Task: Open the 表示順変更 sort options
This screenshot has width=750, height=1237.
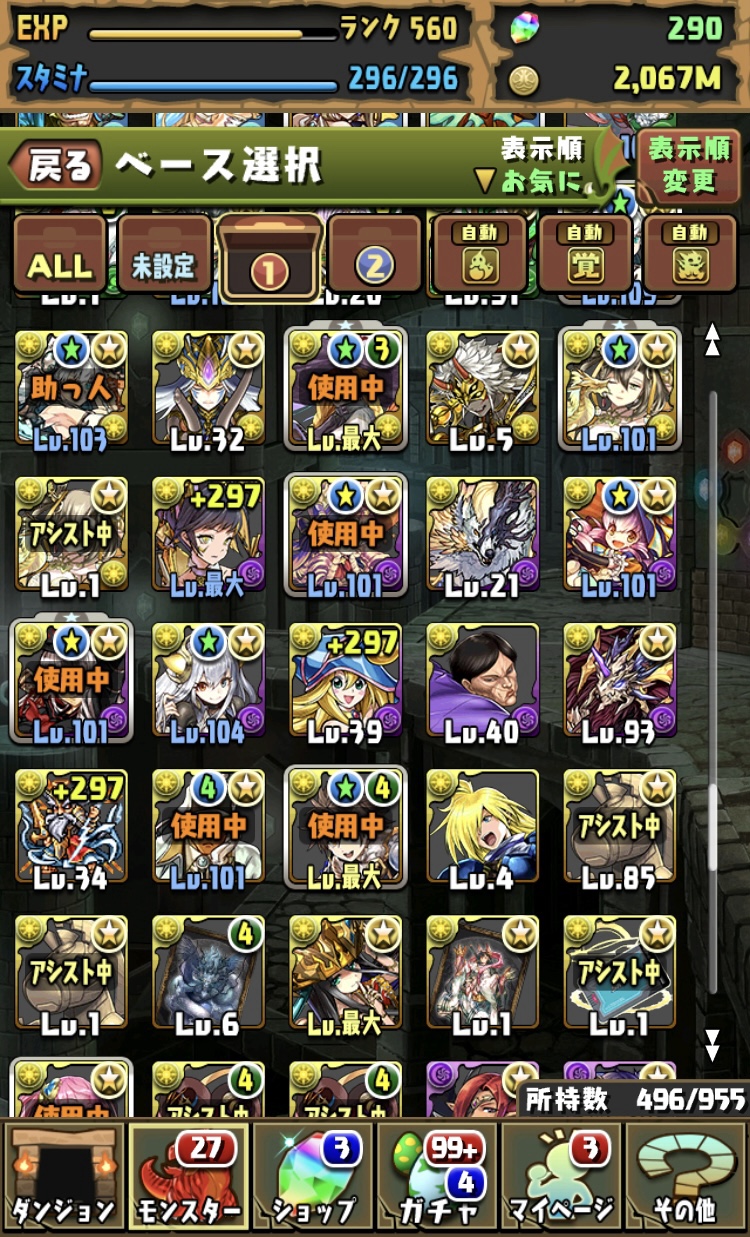Action: pyautogui.click(x=688, y=166)
